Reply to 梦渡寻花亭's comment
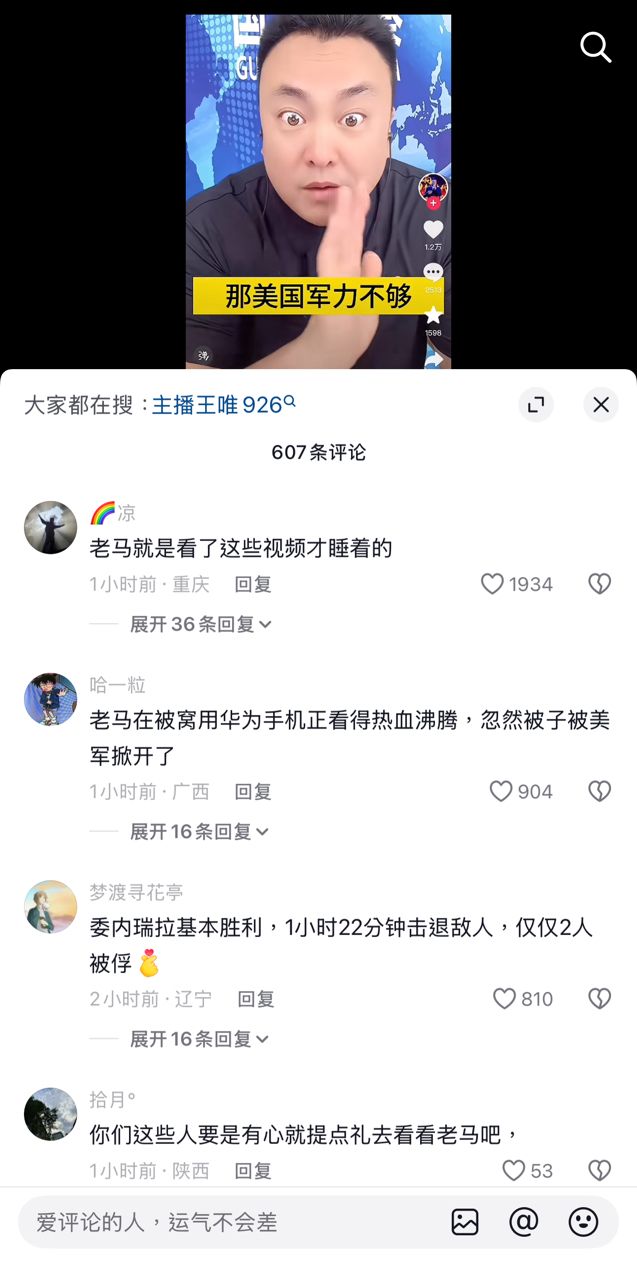Screen dimensions: 637x1280 tap(255, 999)
